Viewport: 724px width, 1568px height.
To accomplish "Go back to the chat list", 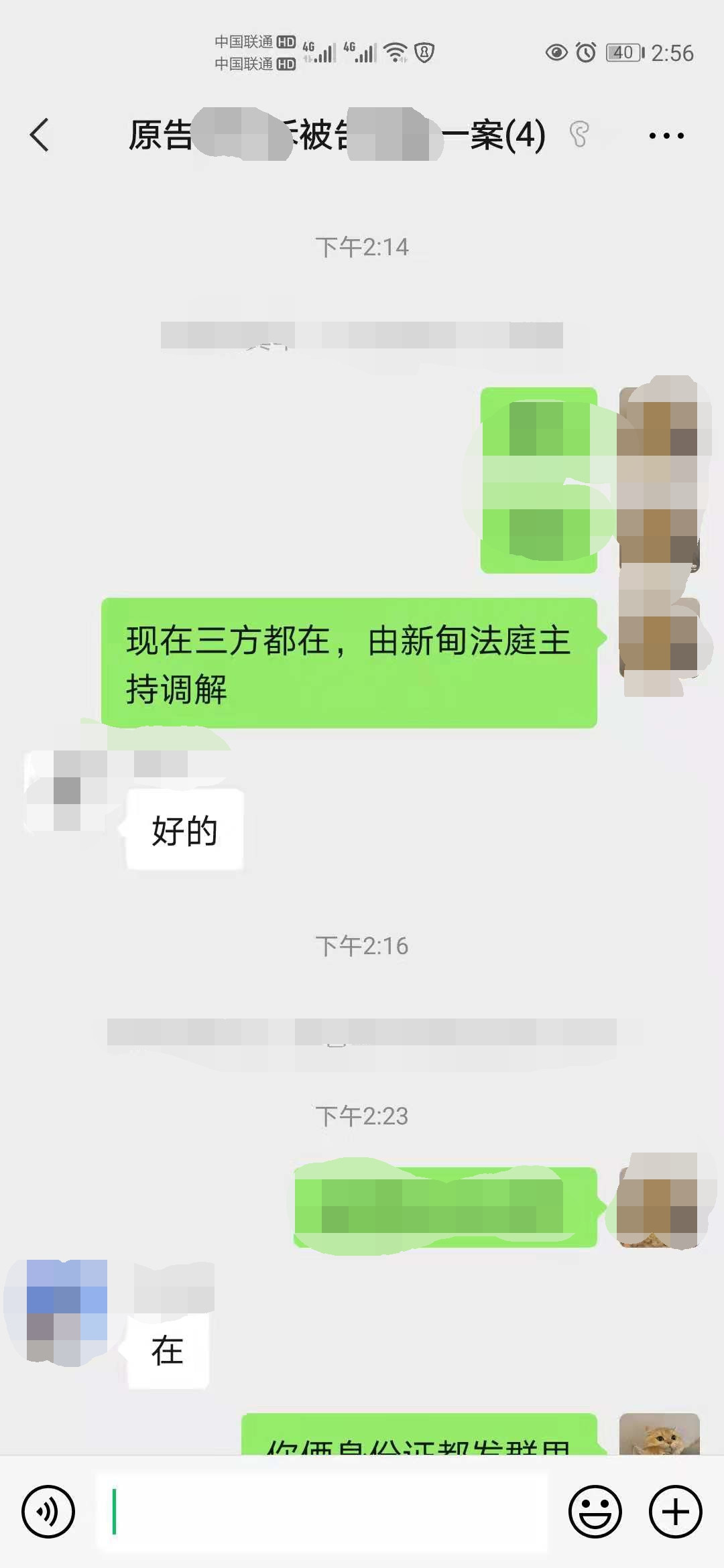I will (40, 135).
